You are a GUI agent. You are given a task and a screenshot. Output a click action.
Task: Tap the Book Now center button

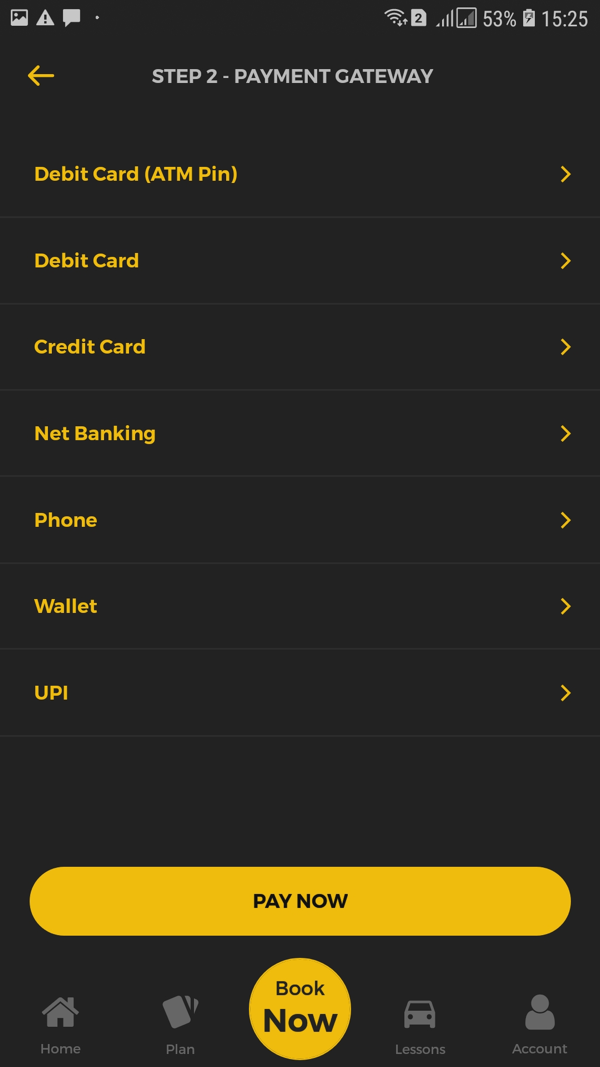pos(300,1008)
